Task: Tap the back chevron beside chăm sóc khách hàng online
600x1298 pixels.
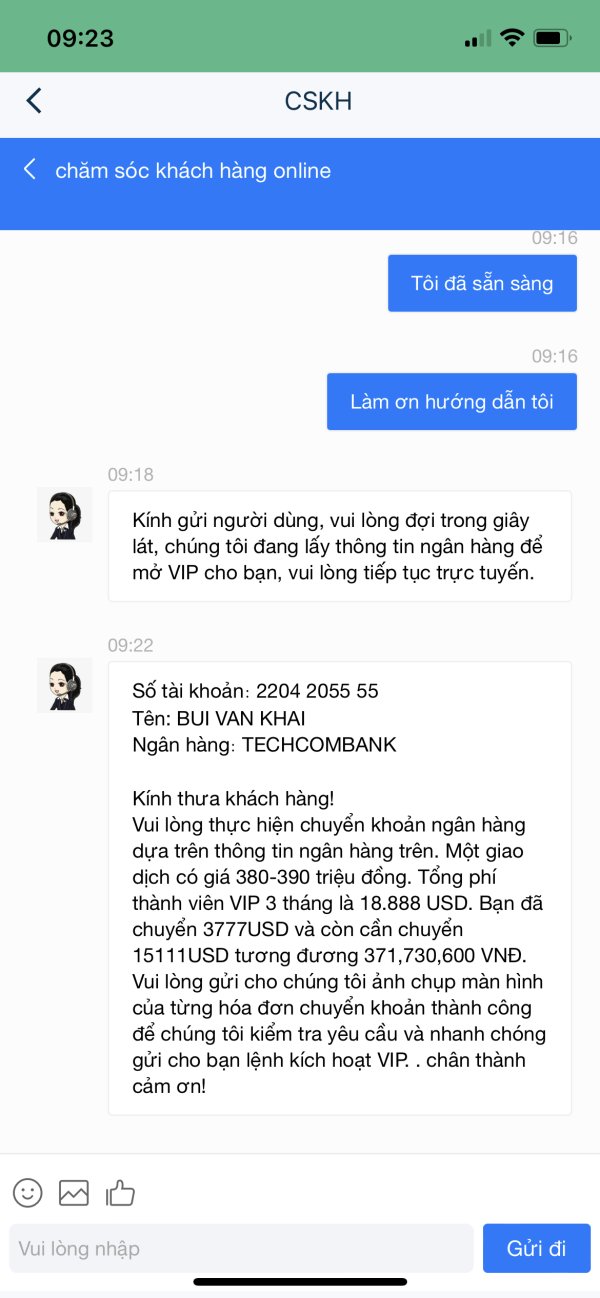Action: (x=30, y=169)
